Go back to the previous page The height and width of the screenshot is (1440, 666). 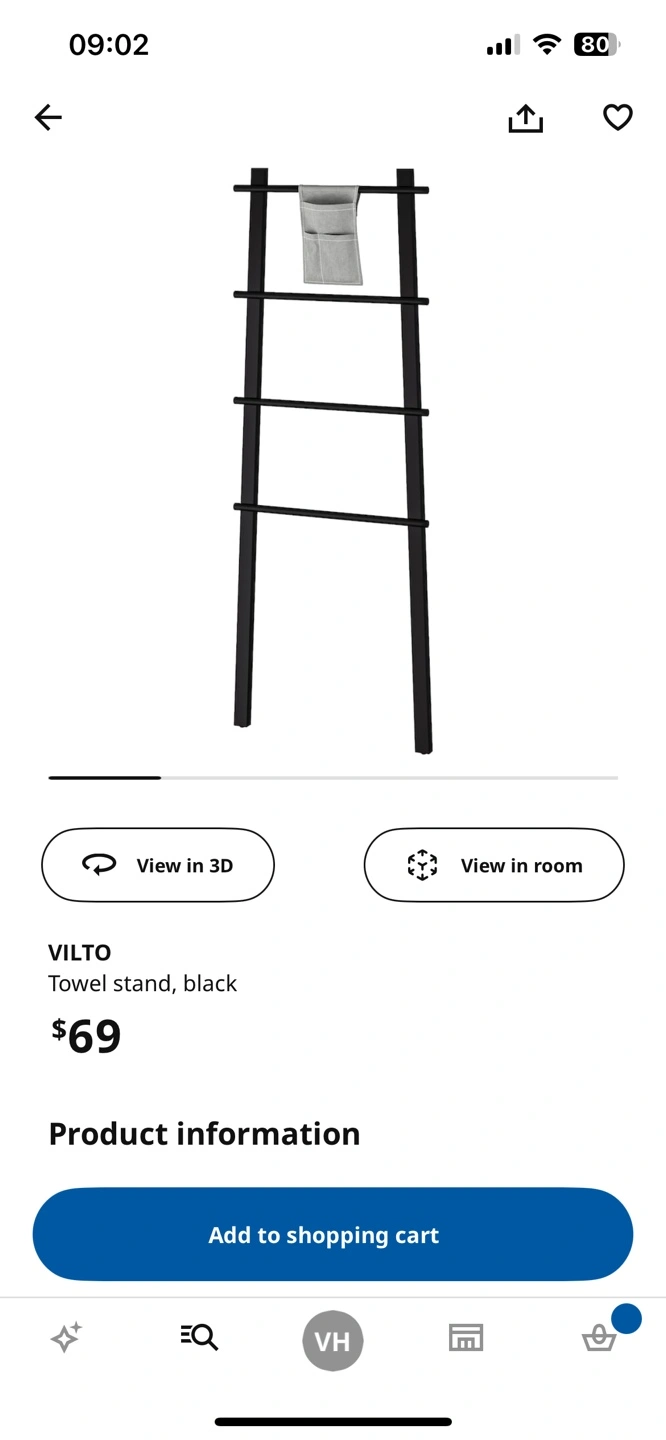[x=48, y=118]
